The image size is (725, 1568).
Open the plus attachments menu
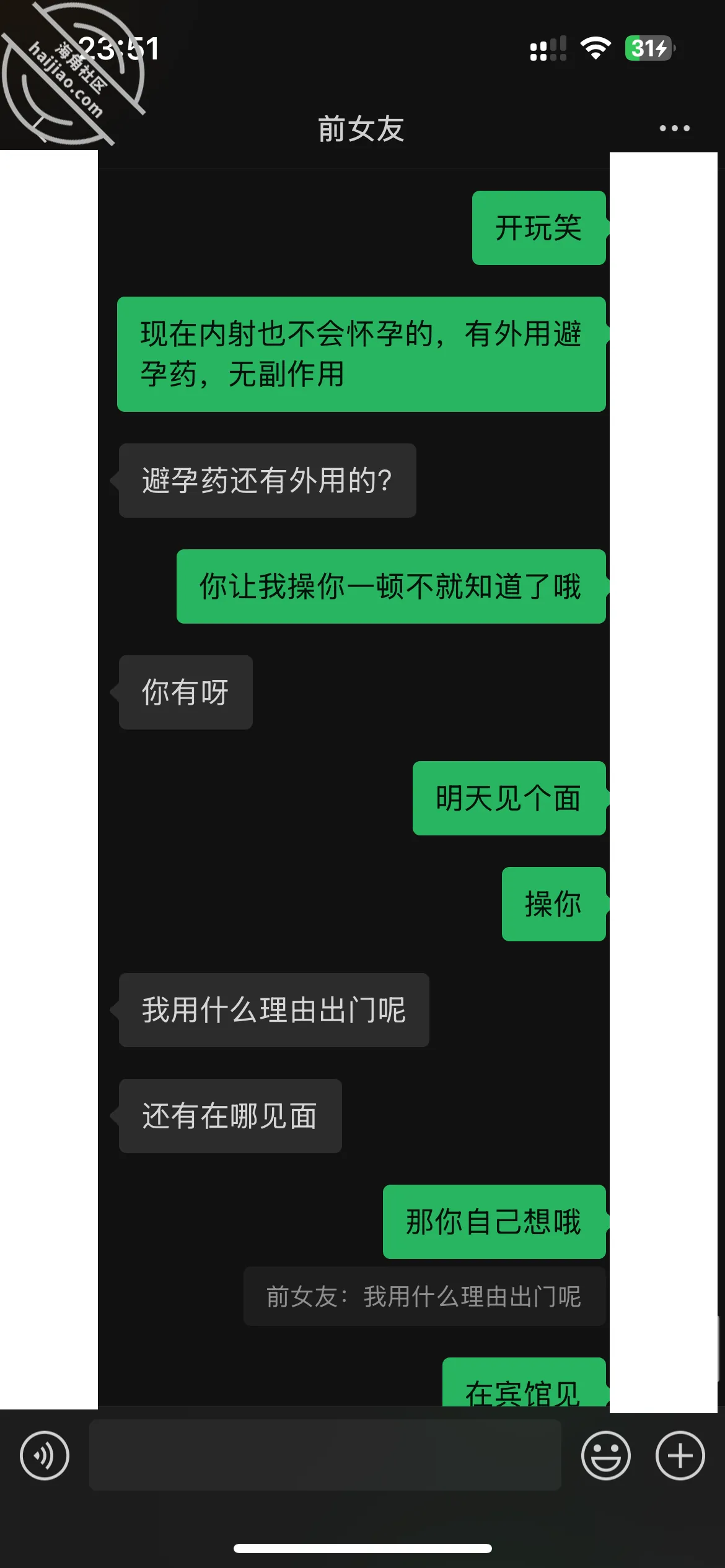coord(680,1455)
